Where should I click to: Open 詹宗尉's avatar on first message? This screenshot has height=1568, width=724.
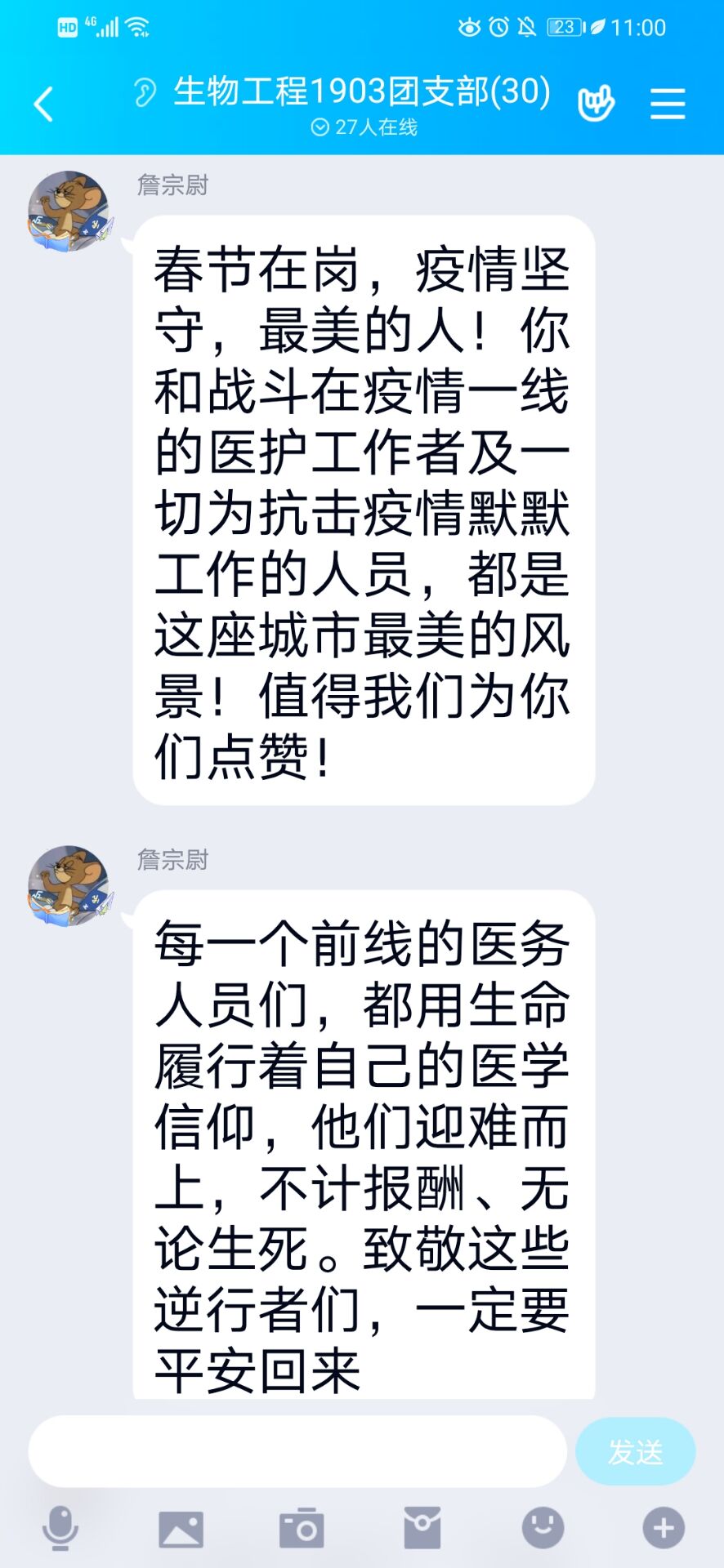(x=69, y=212)
